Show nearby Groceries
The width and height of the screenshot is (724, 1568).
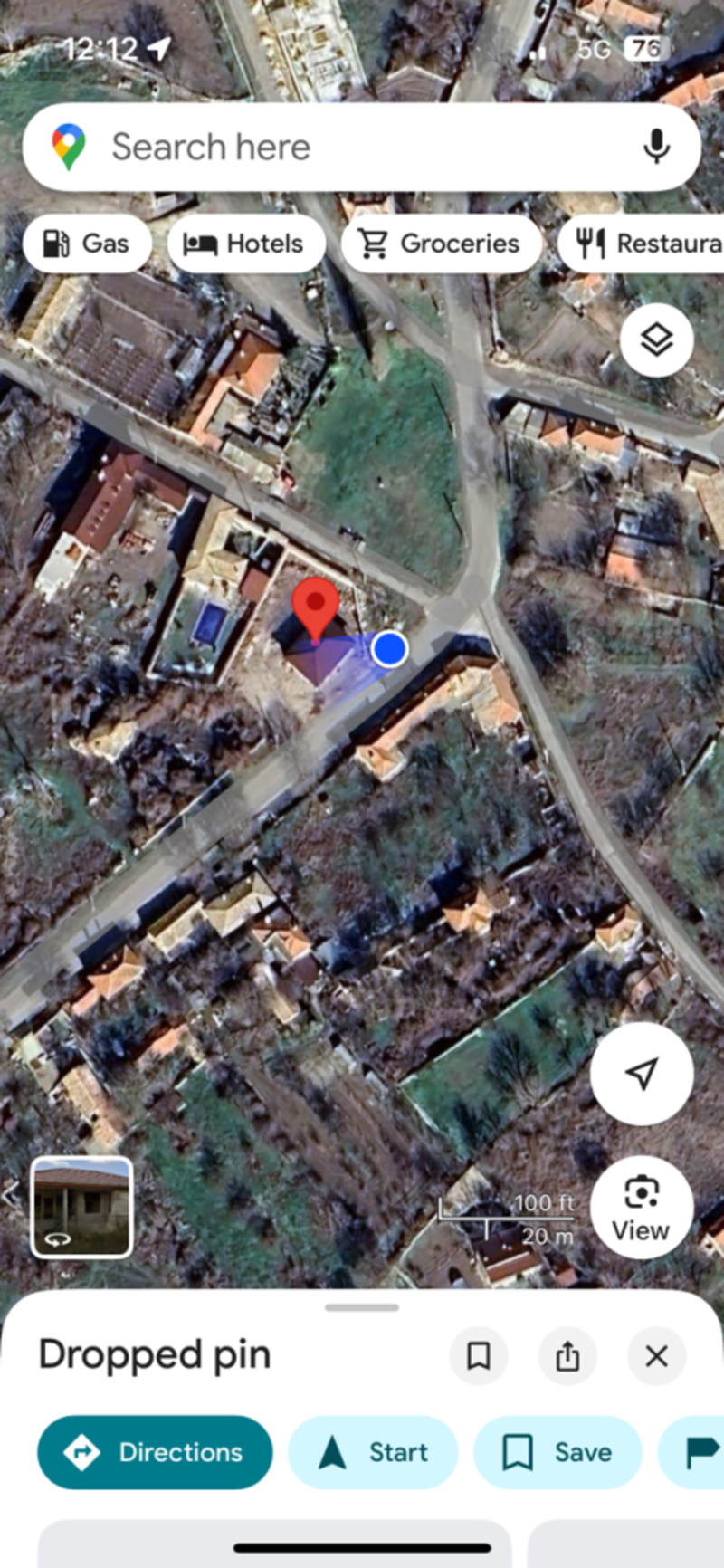click(x=441, y=244)
